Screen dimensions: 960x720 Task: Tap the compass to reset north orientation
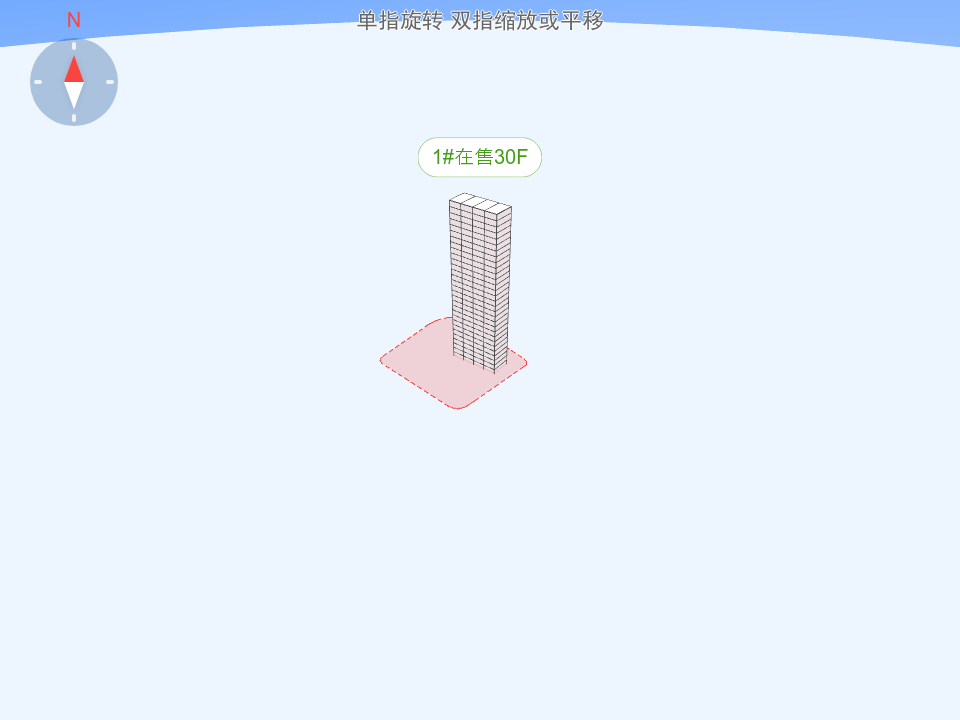pos(74,82)
